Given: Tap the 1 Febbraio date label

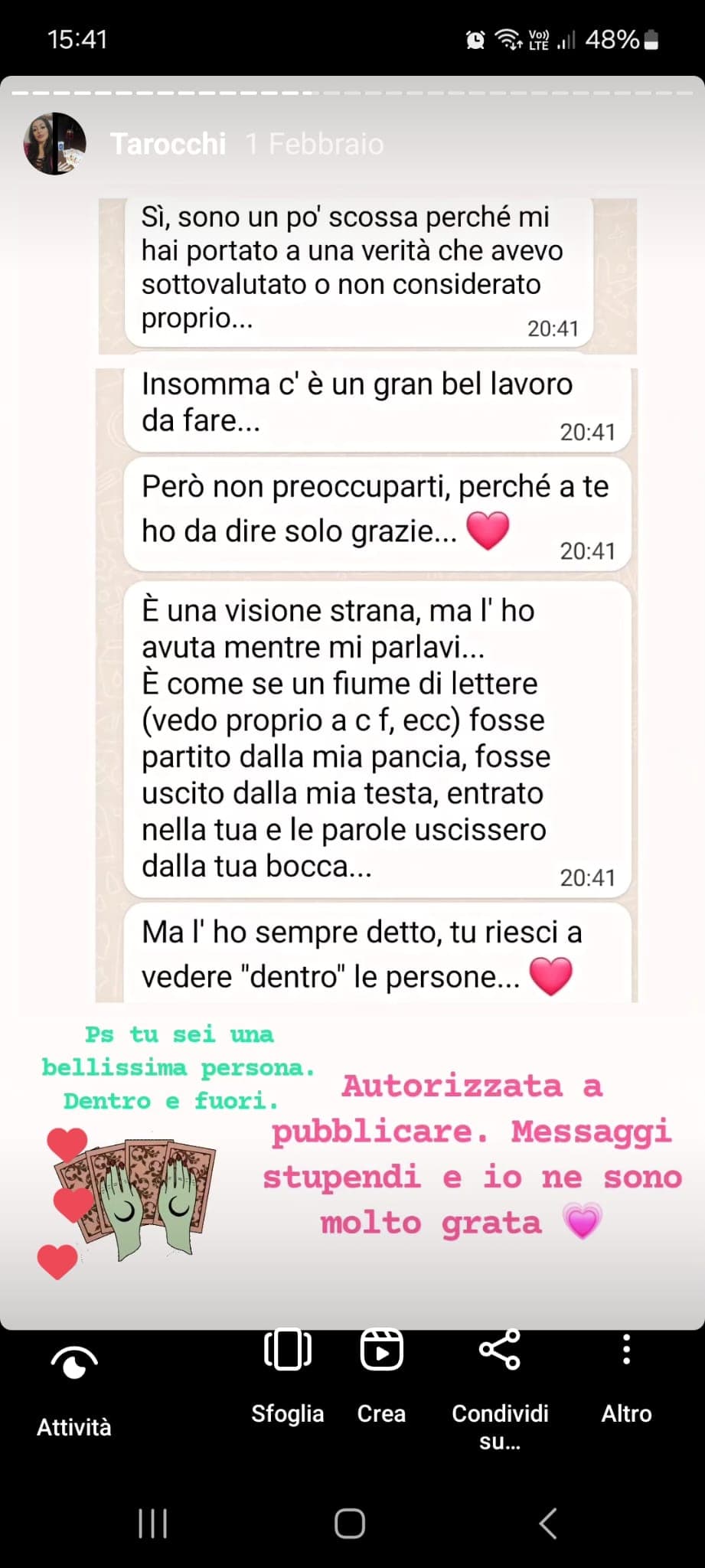Looking at the screenshot, I should tap(314, 144).
